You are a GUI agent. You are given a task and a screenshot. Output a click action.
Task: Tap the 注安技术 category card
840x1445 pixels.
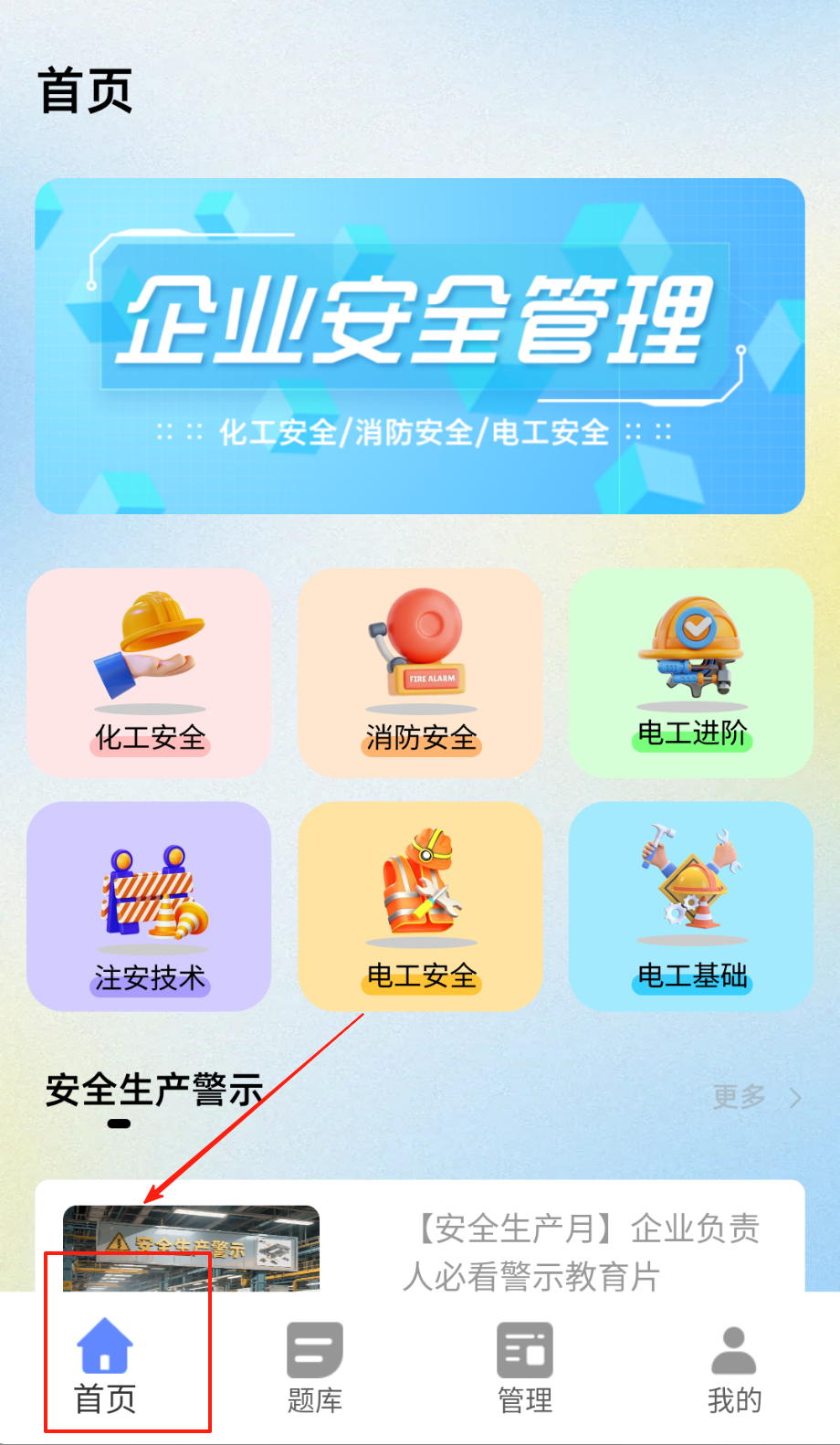click(x=150, y=906)
